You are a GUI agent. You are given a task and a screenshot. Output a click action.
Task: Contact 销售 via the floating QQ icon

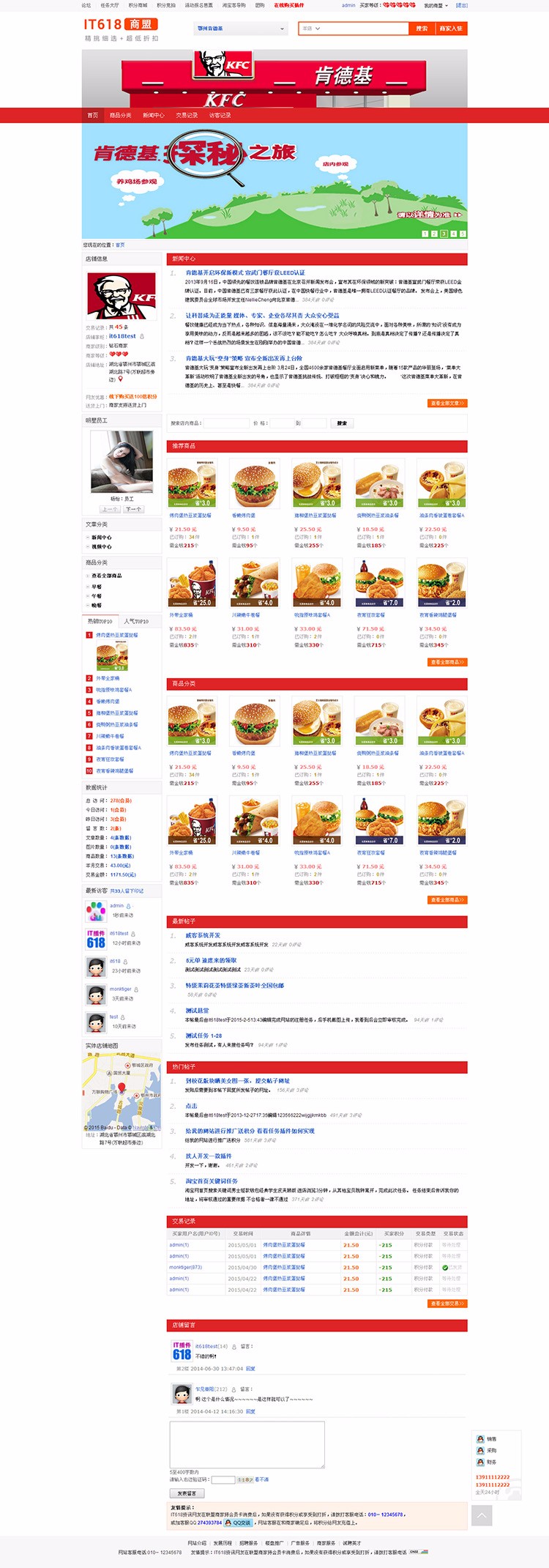tap(480, 1439)
